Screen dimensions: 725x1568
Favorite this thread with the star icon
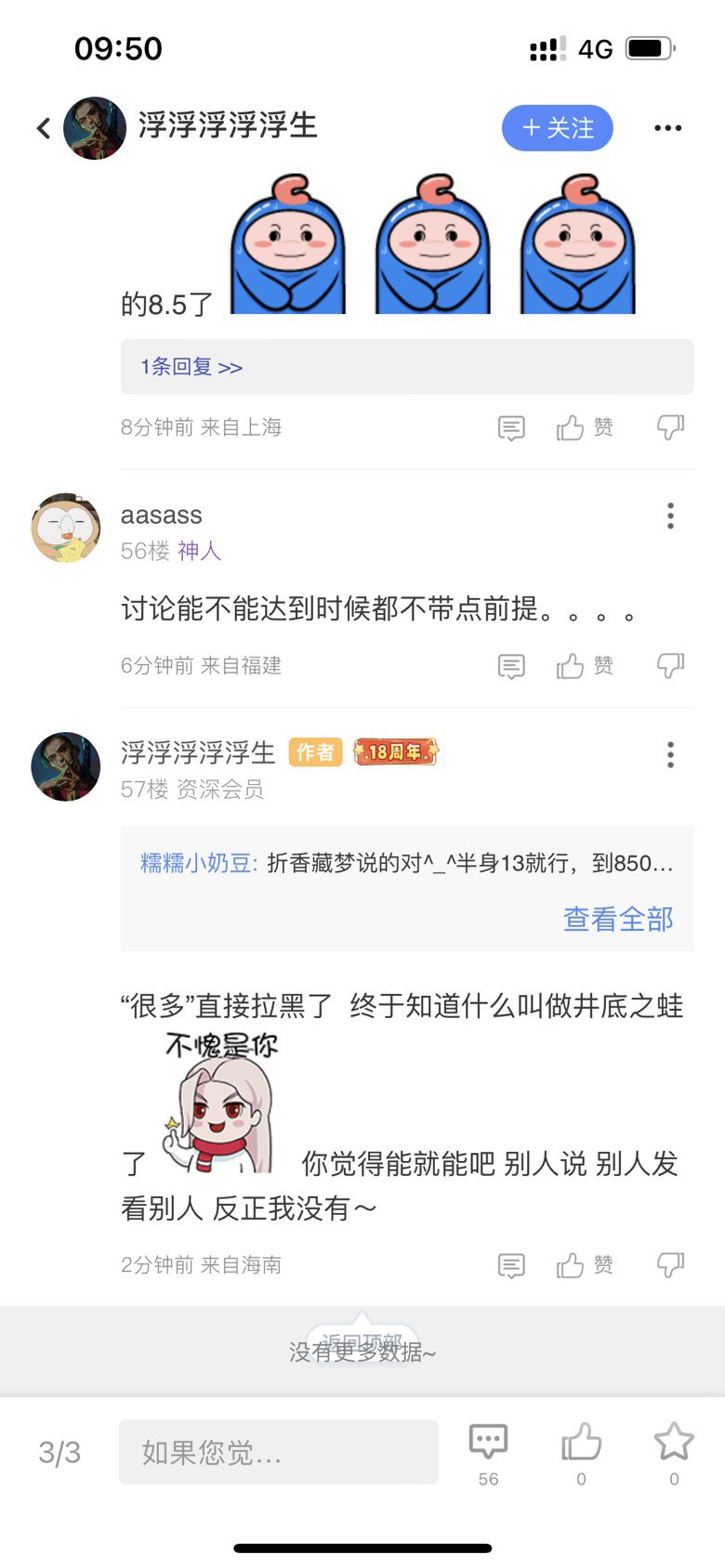tap(674, 1452)
